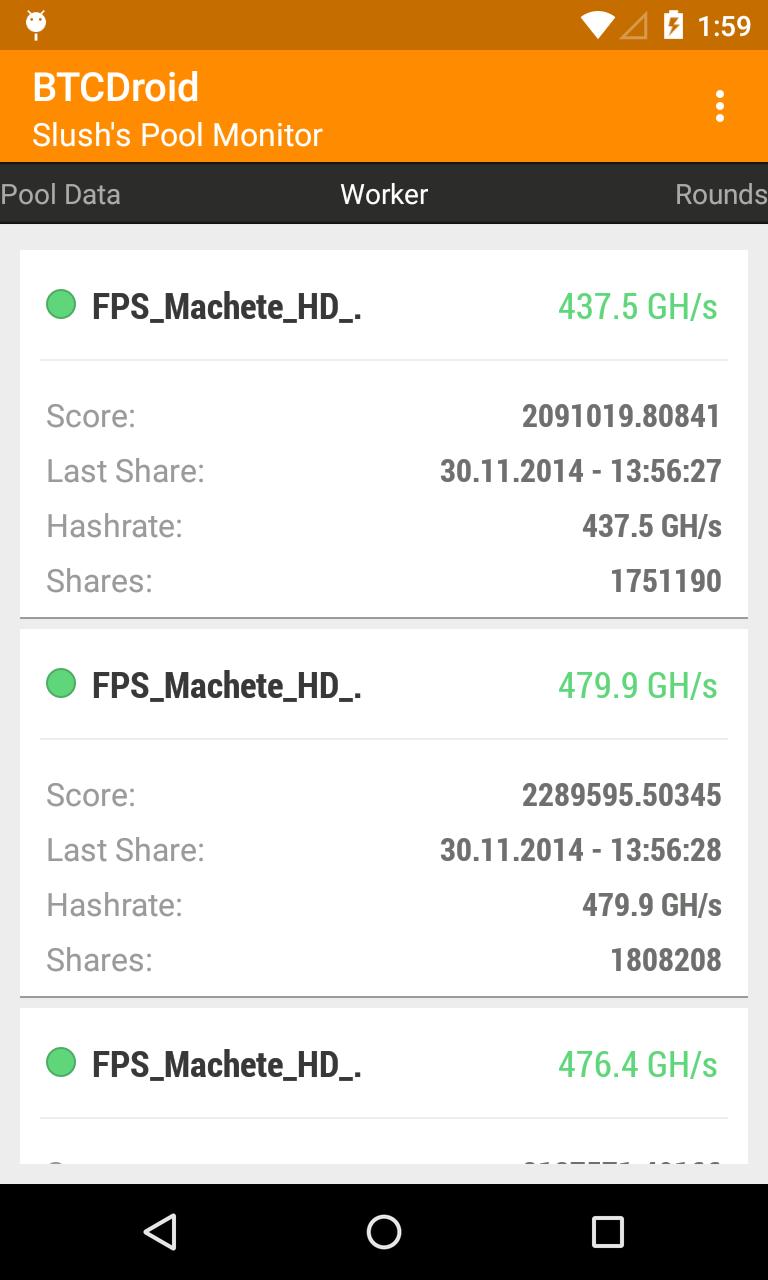Viewport: 768px width, 1280px height.
Task: Tap the Score value 2091019.80841
Action: tap(621, 416)
